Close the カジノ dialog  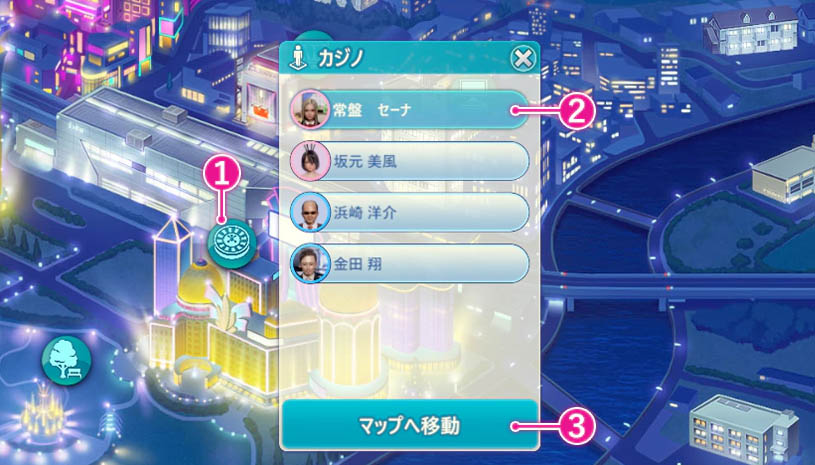tap(523, 59)
